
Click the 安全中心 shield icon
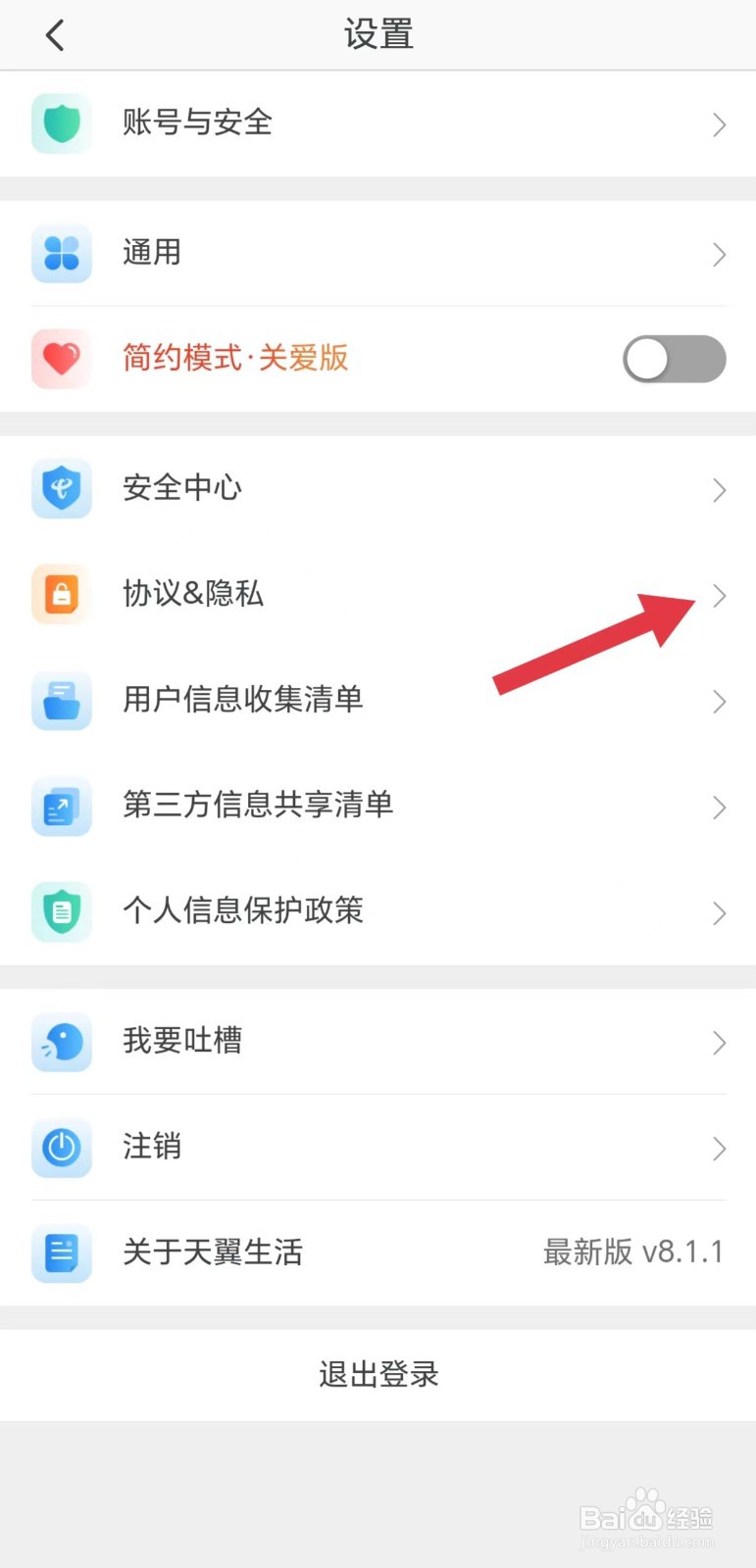[x=61, y=489]
